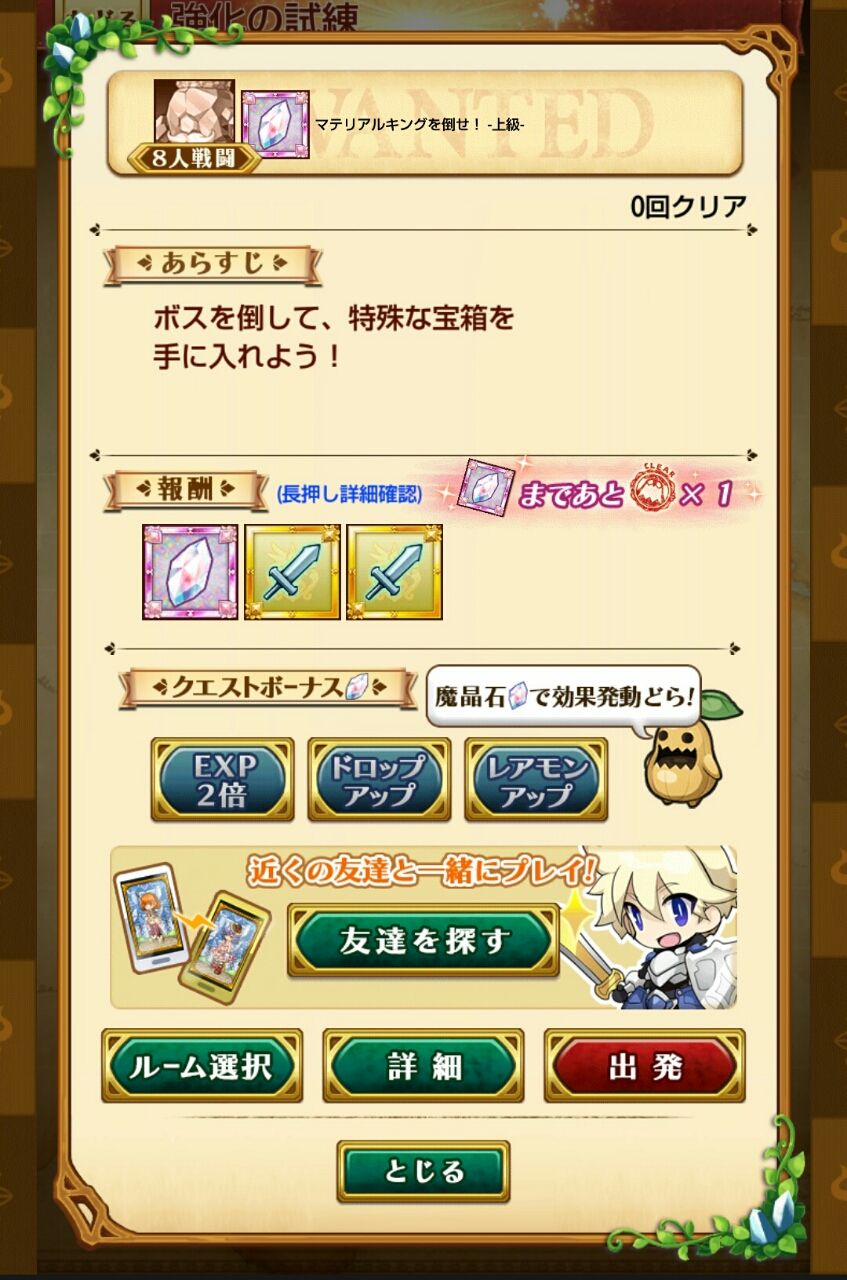The width and height of the screenshot is (847, 1280).
Task: Close the window with とじる
Action: point(423,1170)
